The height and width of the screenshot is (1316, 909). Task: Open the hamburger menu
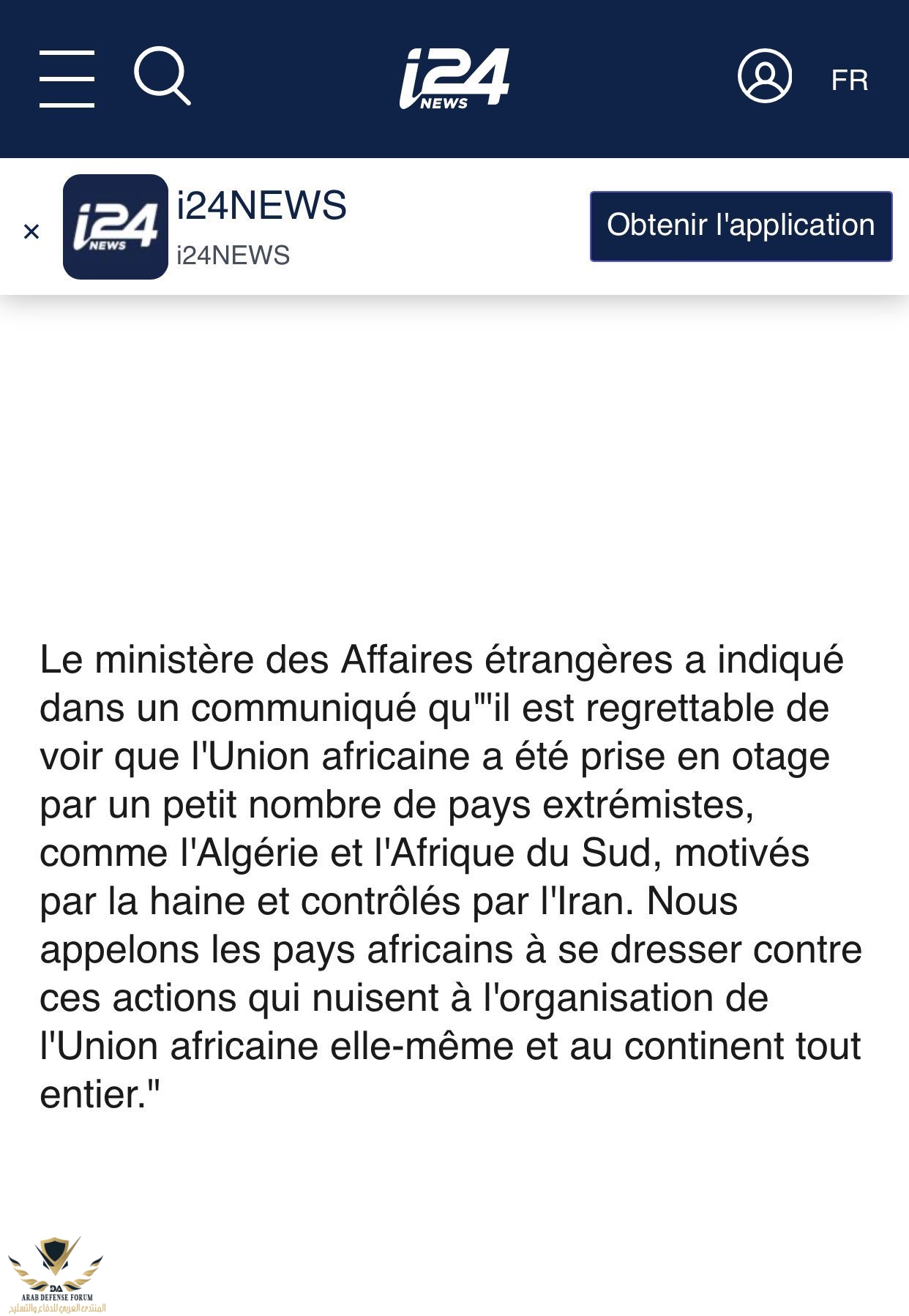point(67,79)
